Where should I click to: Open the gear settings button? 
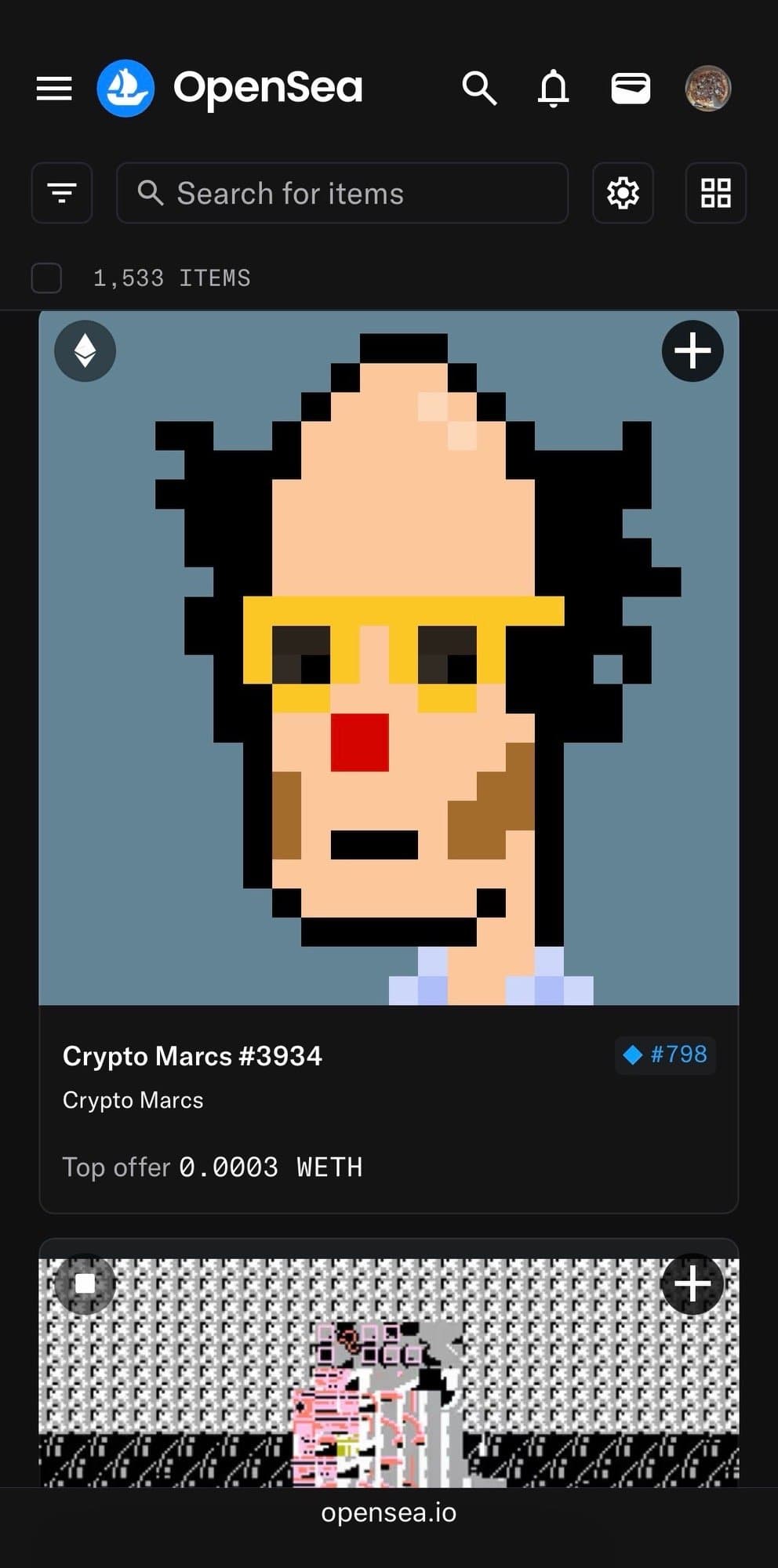(x=623, y=193)
